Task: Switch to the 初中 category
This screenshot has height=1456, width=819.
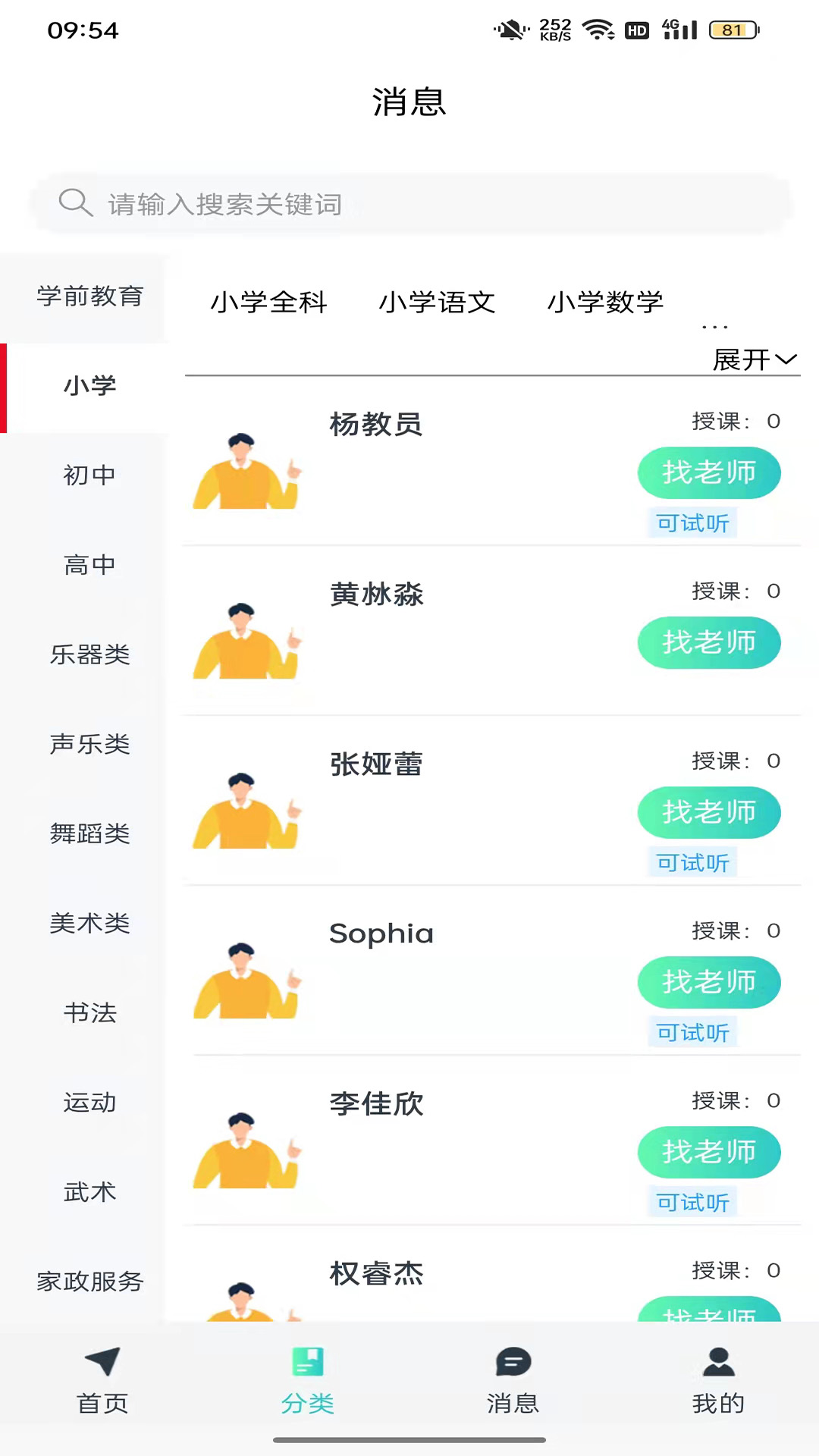Action: [x=89, y=475]
